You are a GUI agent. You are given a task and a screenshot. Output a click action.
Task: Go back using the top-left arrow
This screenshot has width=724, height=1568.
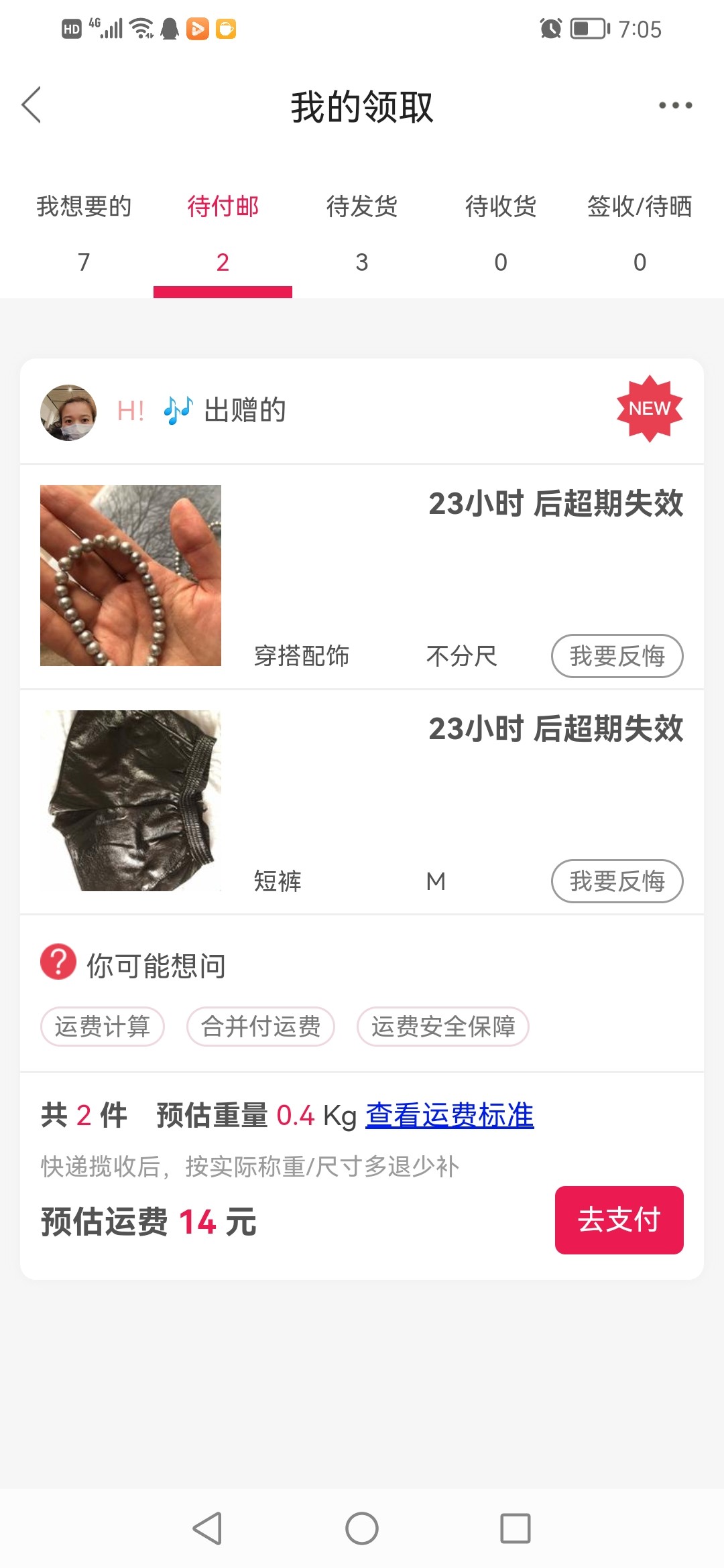32,105
